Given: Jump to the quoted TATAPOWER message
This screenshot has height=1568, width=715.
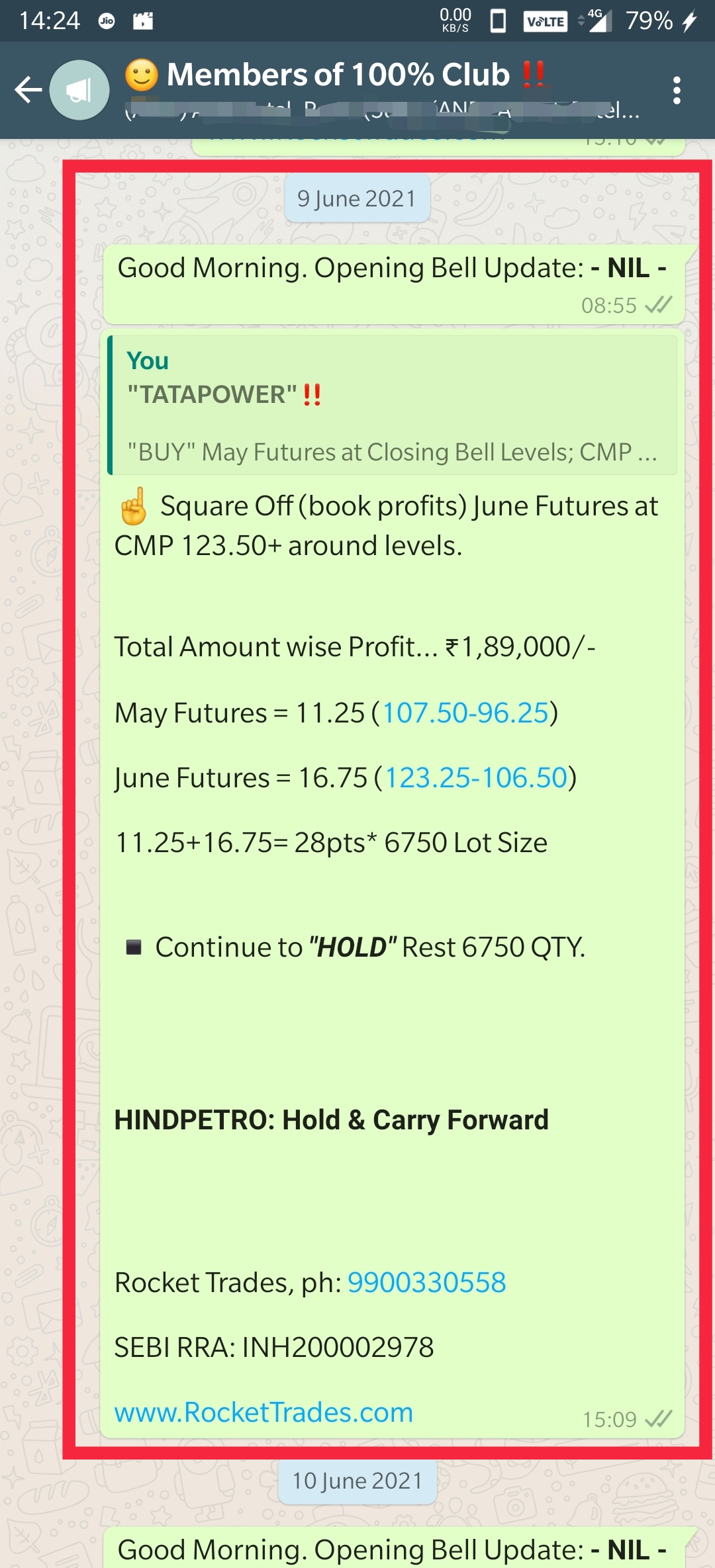Looking at the screenshot, I should (x=392, y=405).
